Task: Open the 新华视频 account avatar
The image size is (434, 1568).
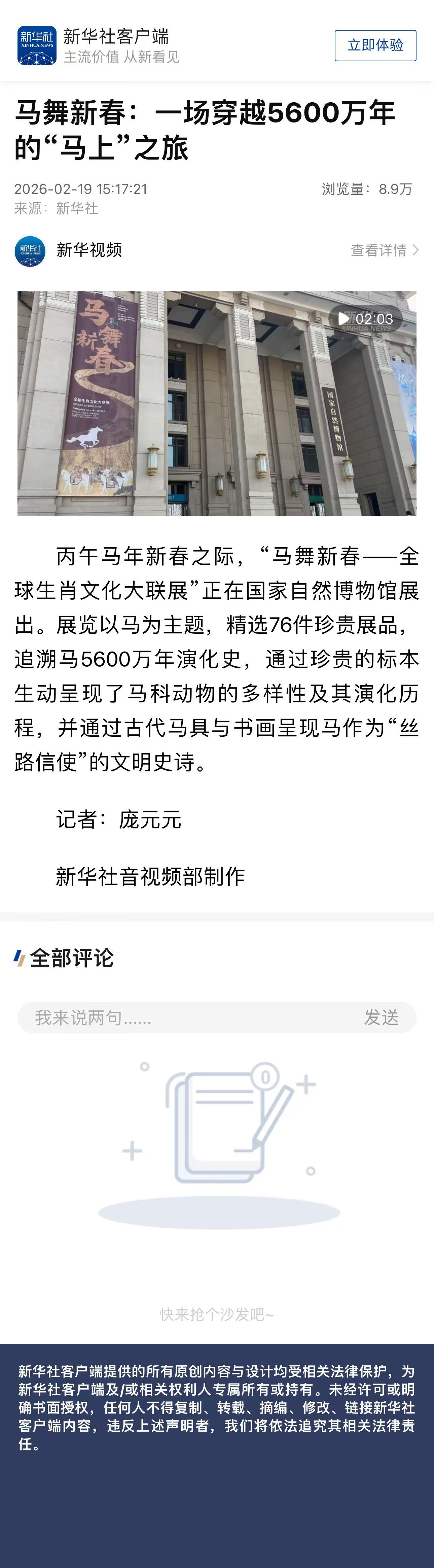Action: point(30,251)
